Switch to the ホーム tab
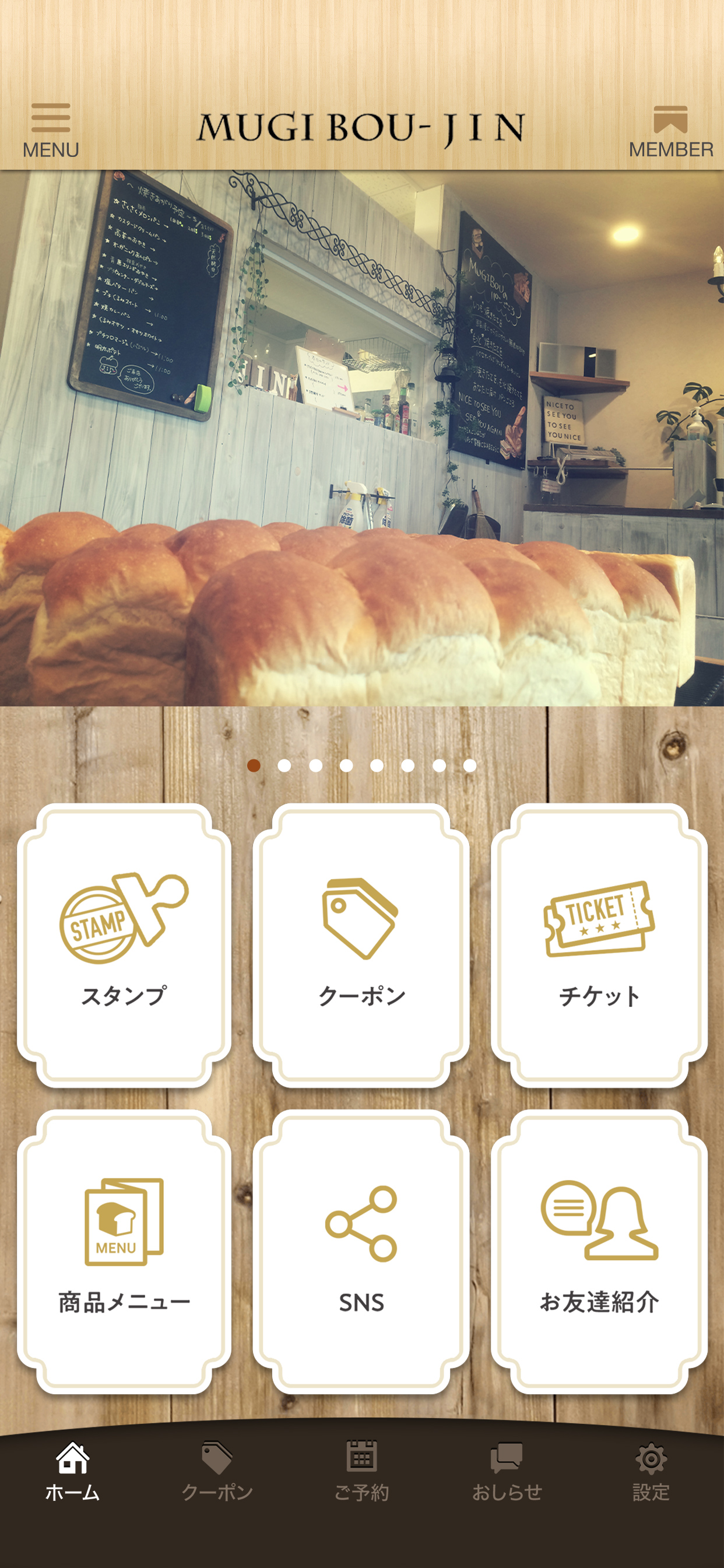The height and width of the screenshot is (1568, 724). [x=72, y=1471]
